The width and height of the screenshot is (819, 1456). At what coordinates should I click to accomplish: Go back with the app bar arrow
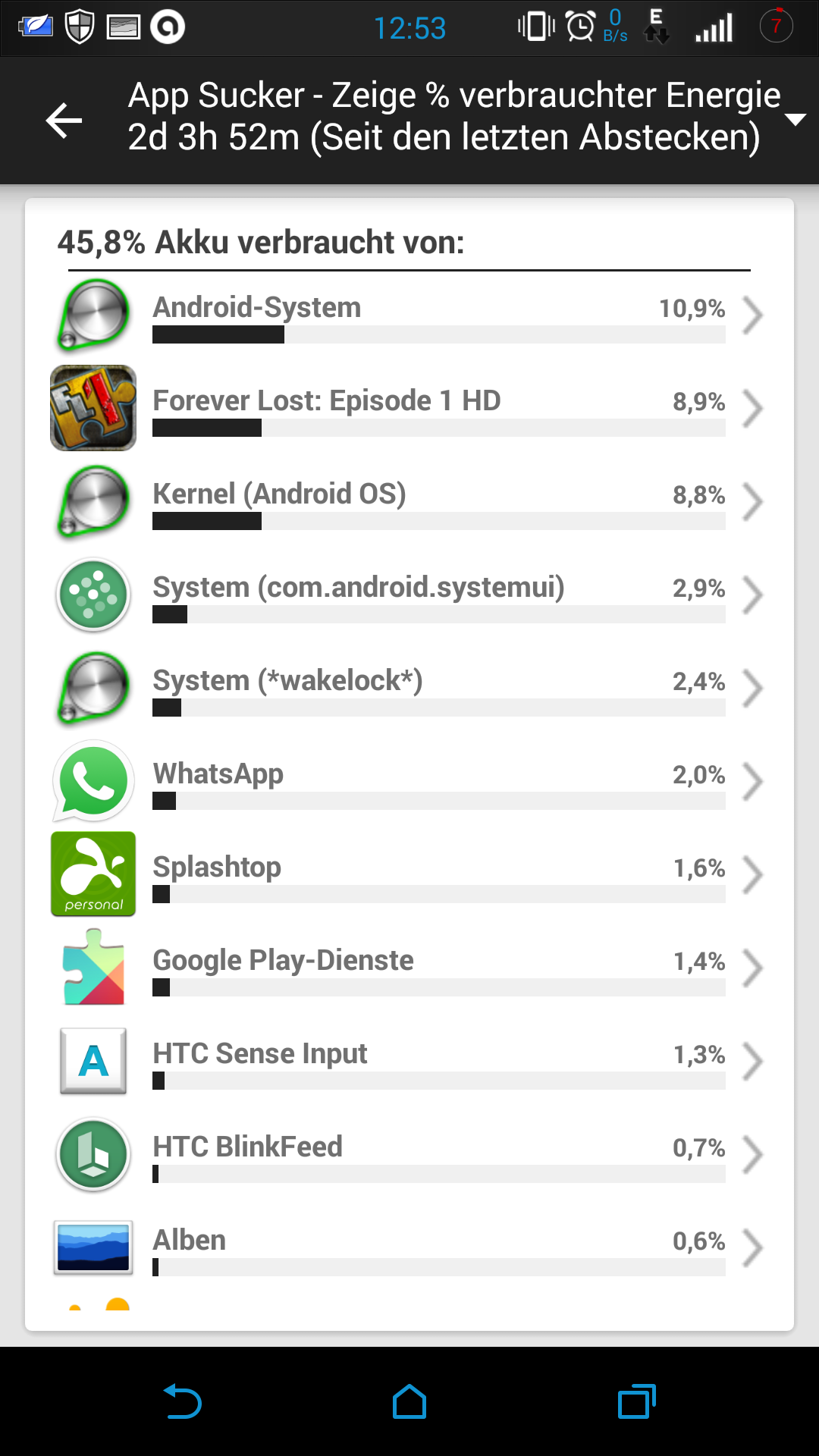[64, 121]
